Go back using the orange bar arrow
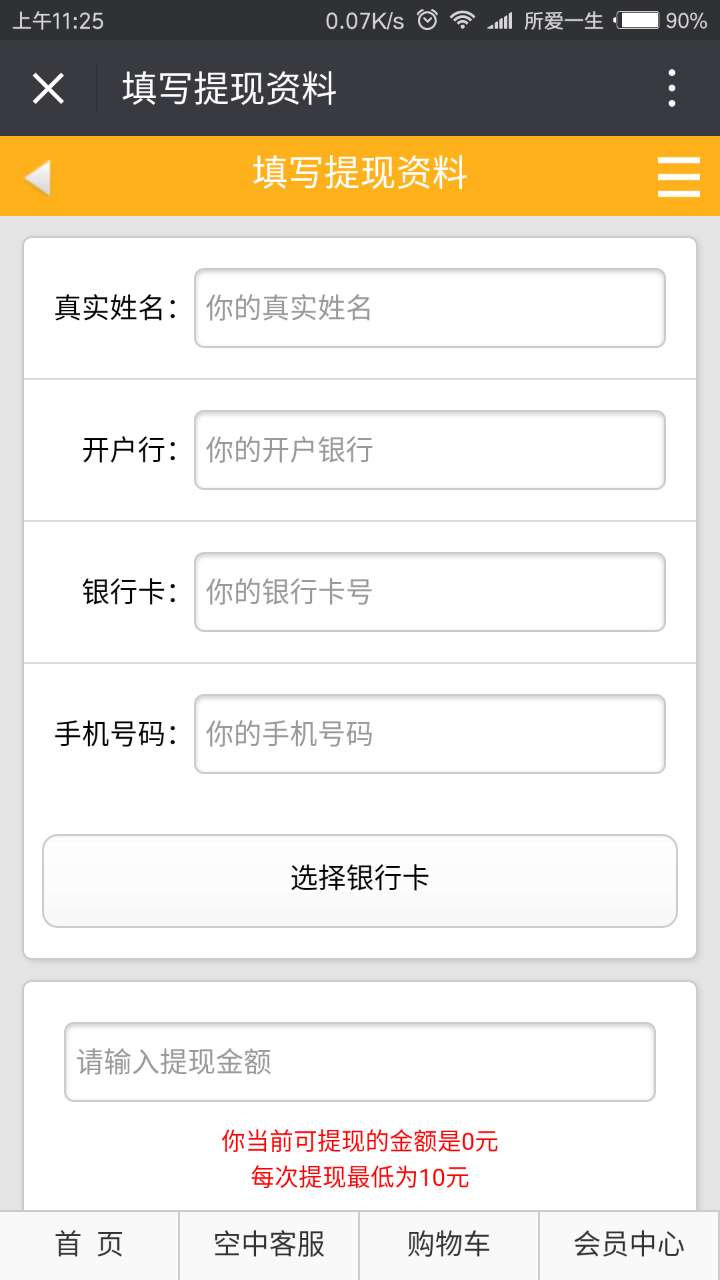 pos(37,177)
